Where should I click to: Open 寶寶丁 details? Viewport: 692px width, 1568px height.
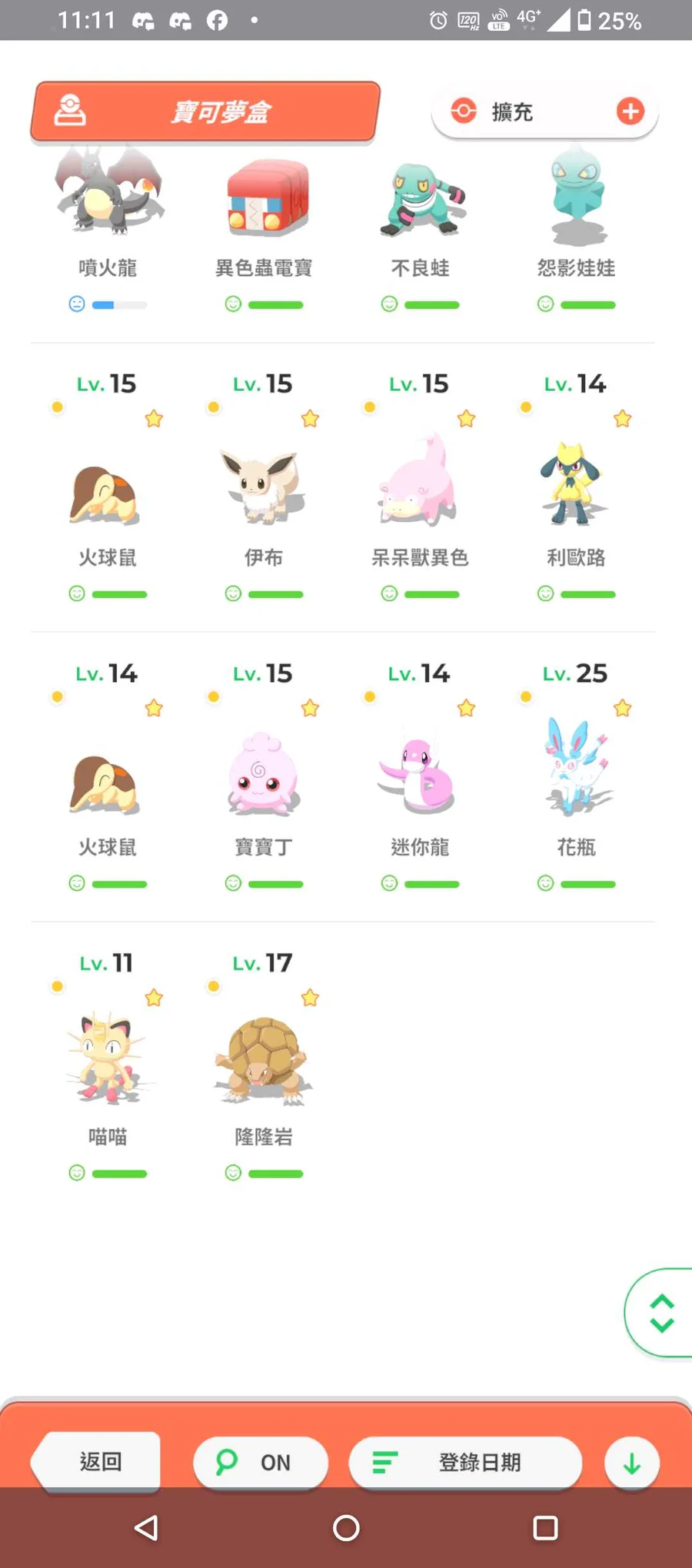tap(264, 776)
